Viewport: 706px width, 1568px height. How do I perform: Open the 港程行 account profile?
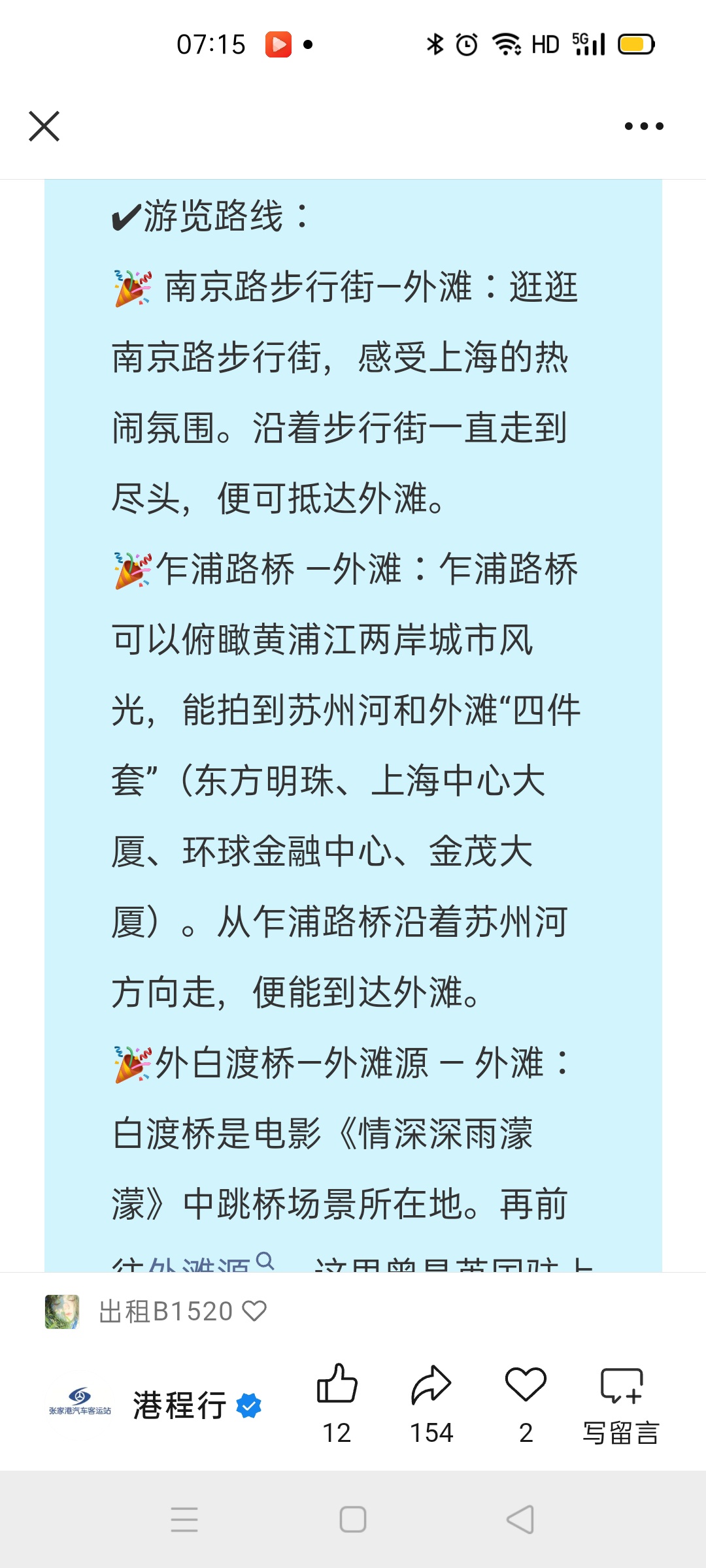pos(180,1405)
